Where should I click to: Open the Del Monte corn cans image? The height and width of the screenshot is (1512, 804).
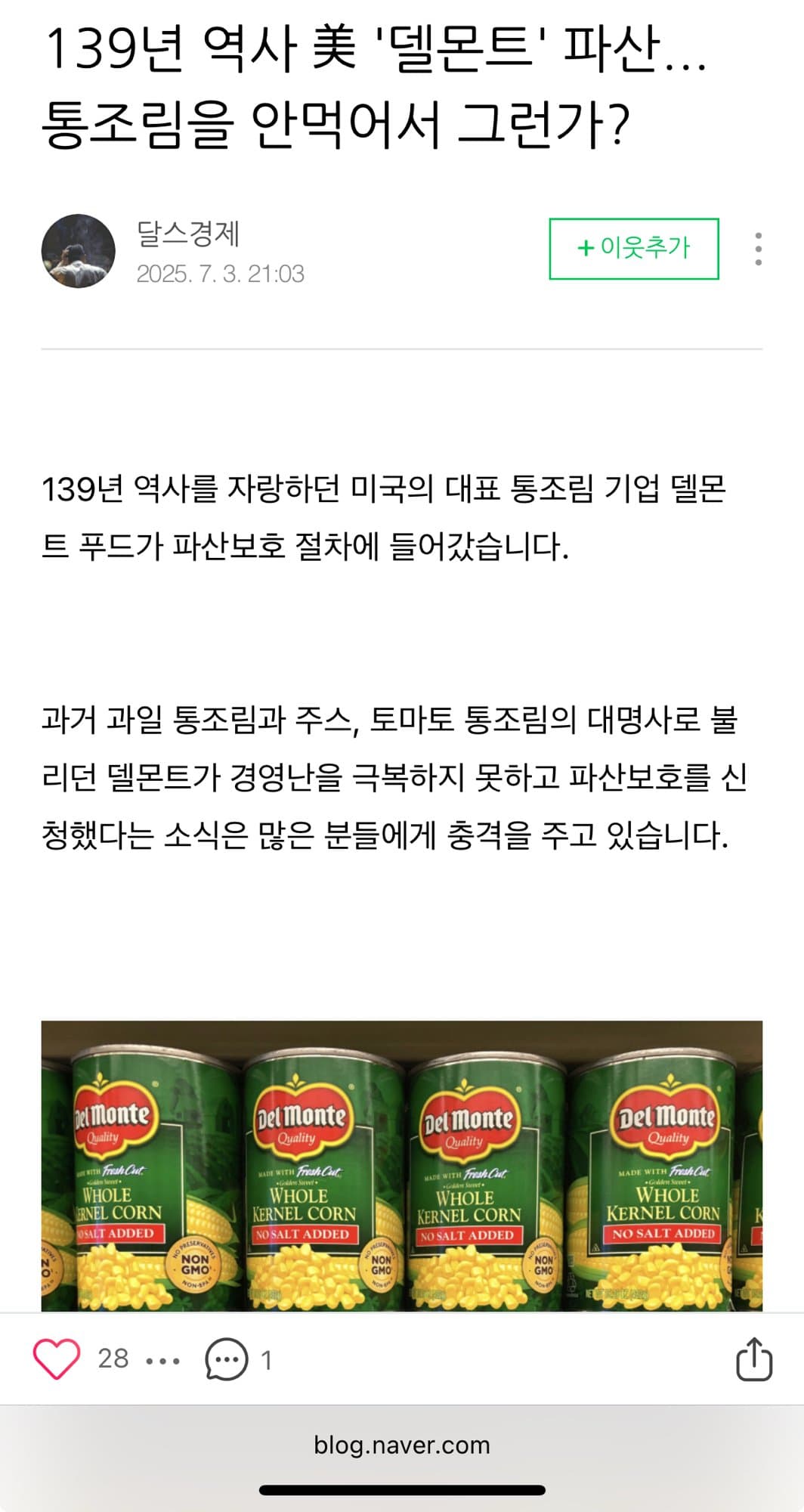(x=401, y=1165)
